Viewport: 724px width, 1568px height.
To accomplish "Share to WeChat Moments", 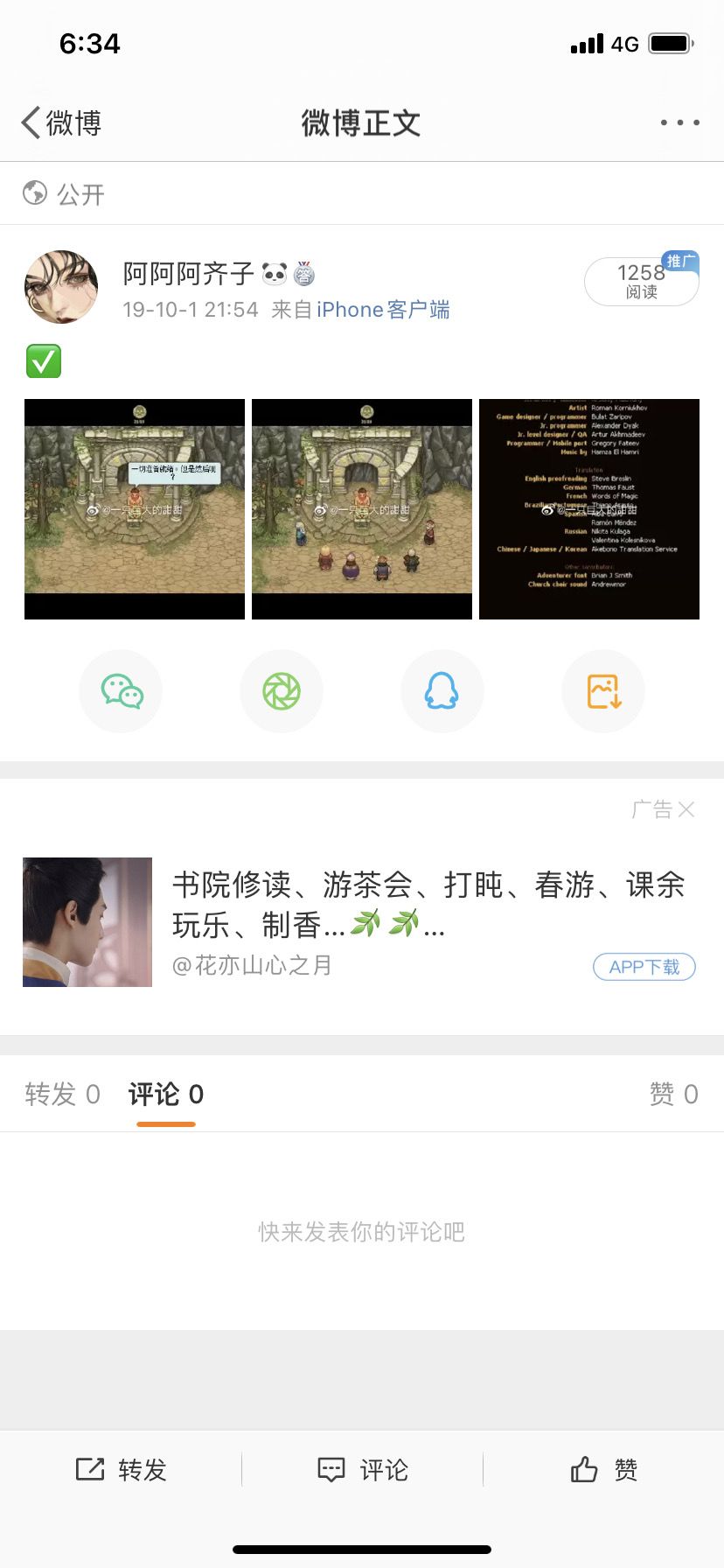I will click(x=282, y=691).
